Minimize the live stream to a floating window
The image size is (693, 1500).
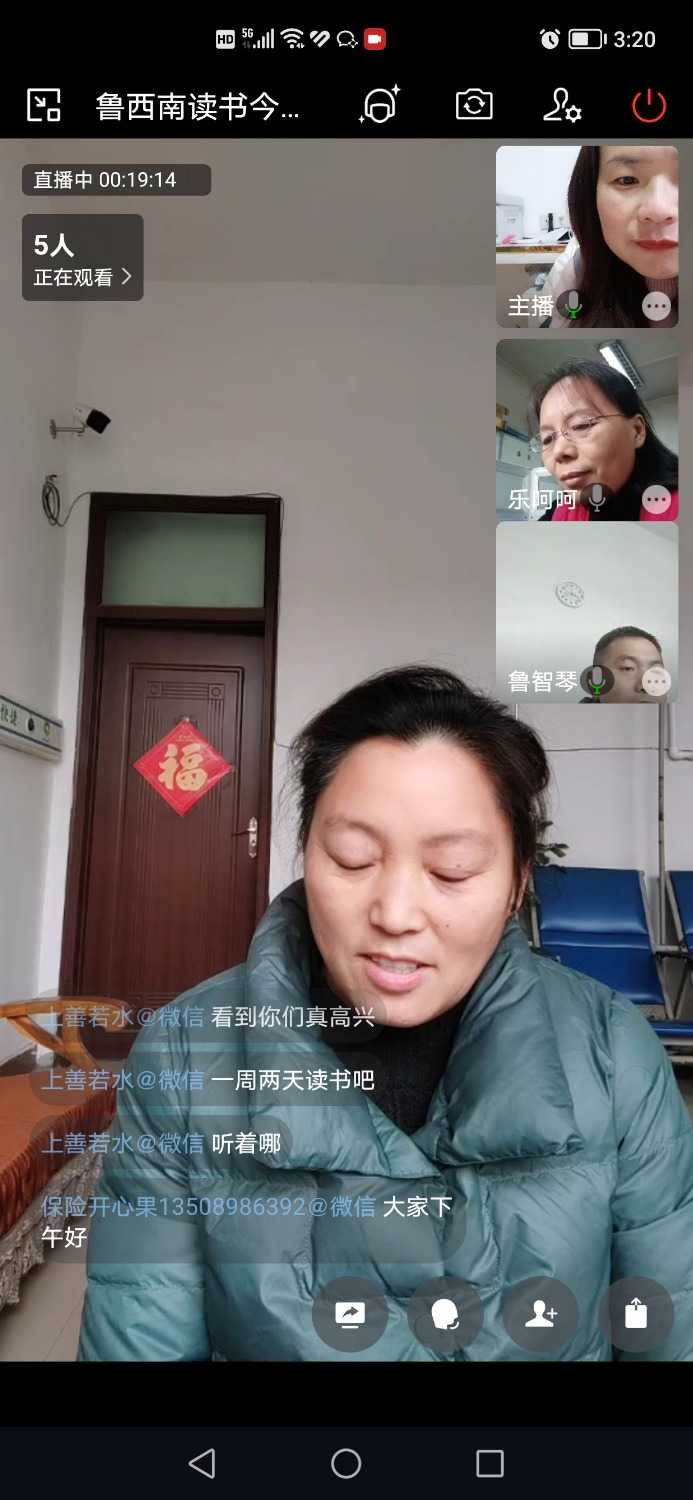click(44, 105)
